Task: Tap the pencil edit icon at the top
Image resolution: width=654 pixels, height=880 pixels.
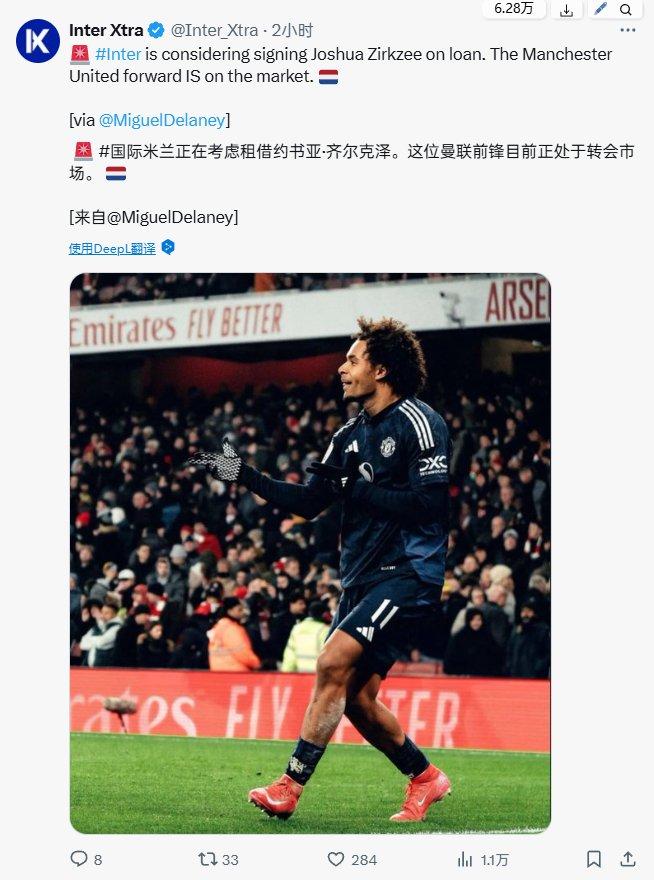Action: pyautogui.click(x=600, y=9)
